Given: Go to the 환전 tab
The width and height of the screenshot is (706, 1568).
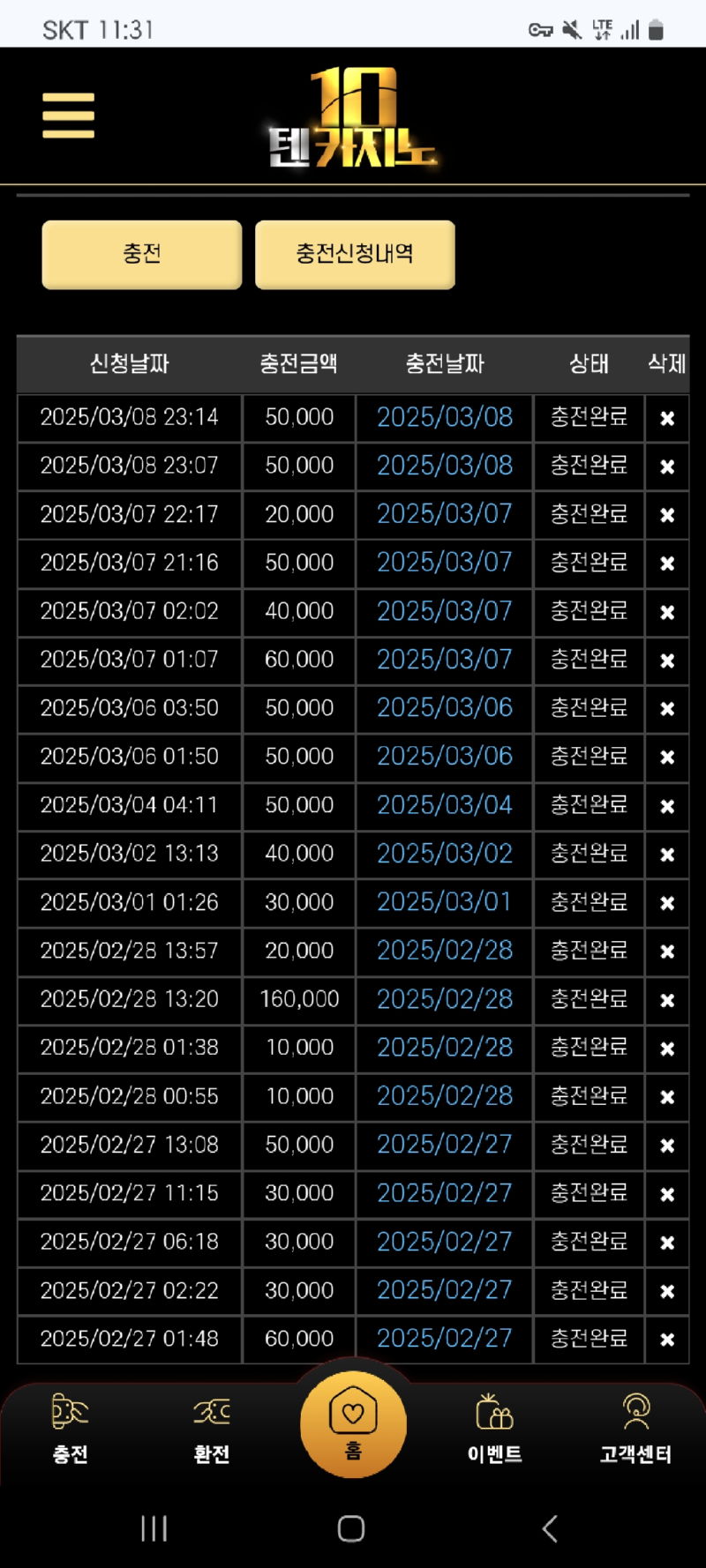Looking at the screenshot, I should [212, 1429].
